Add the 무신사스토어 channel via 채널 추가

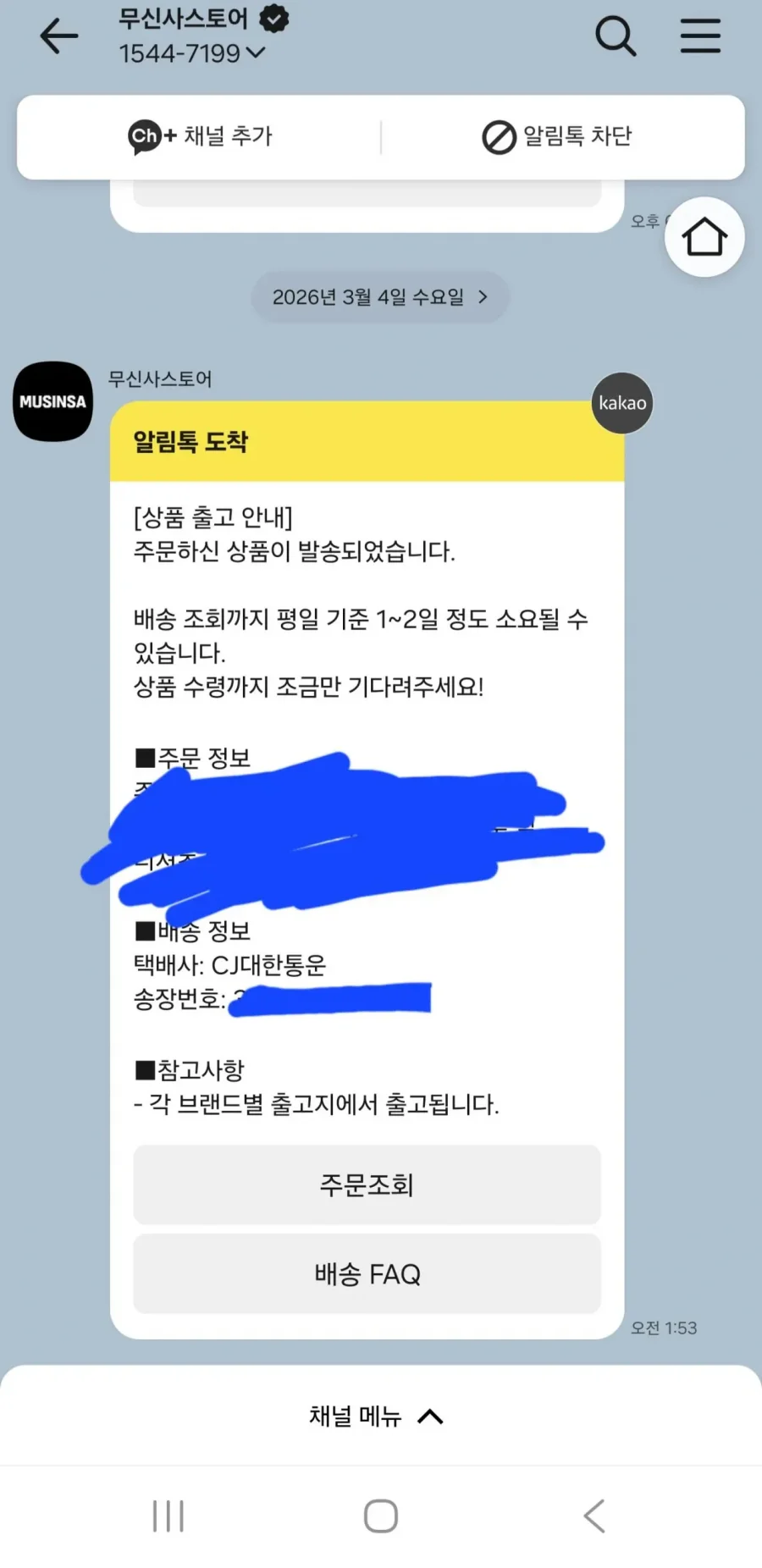201,136
